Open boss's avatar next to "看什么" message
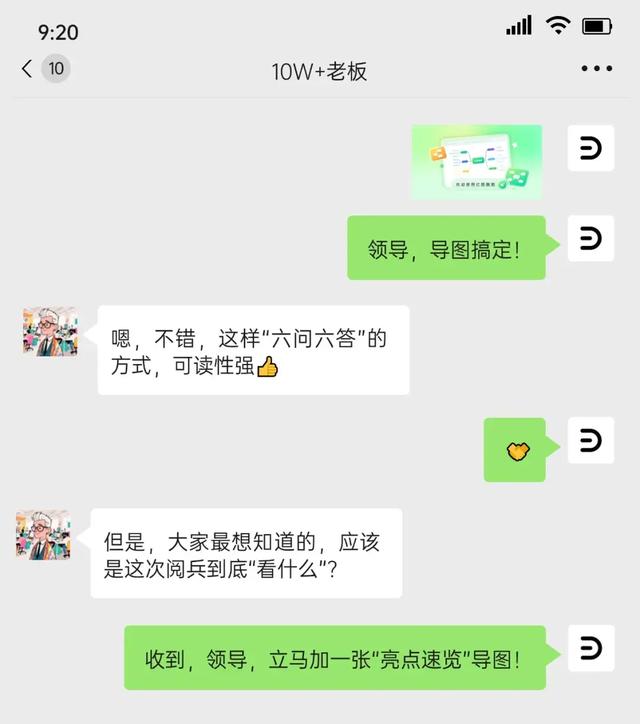Image resolution: width=640 pixels, height=724 pixels. click(43, 535)
